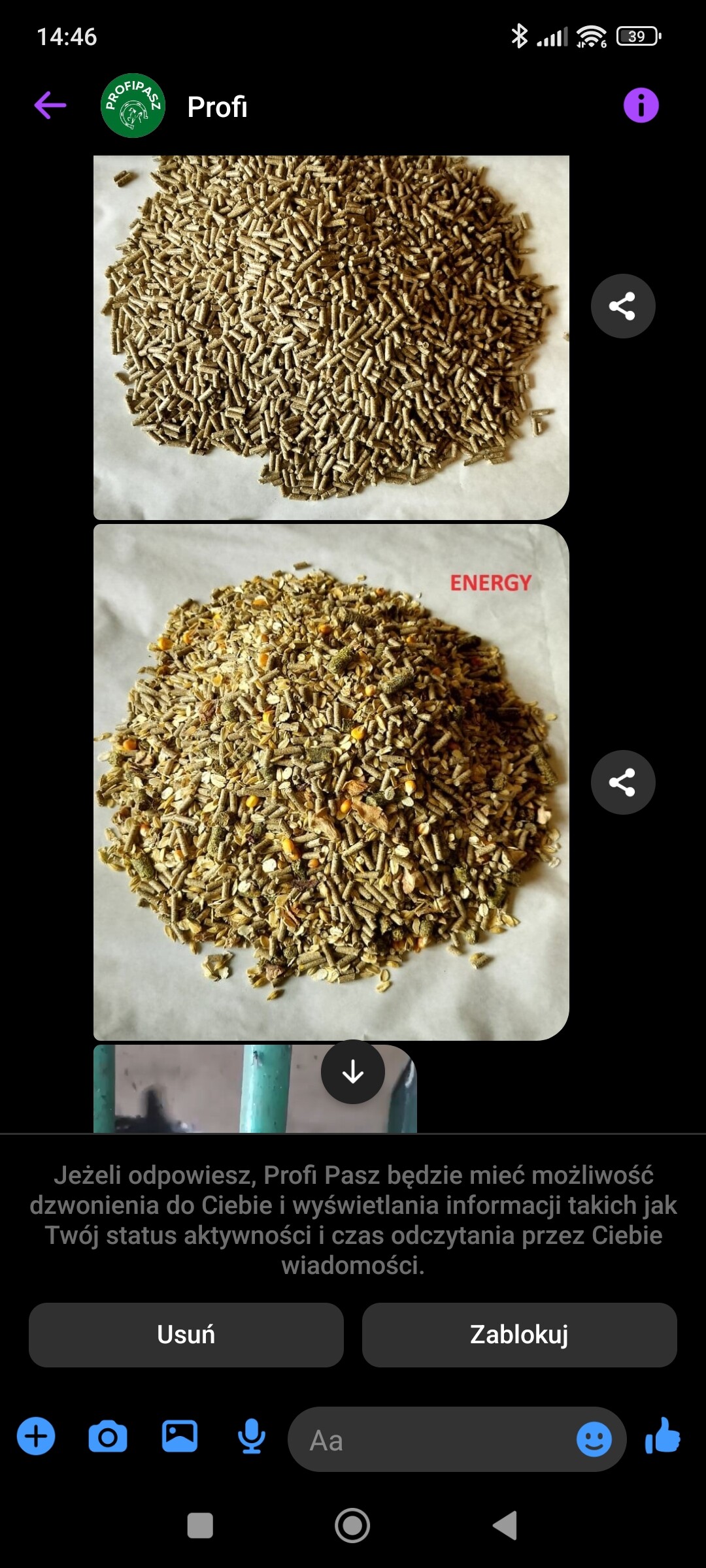This screenshot has width=706, height=1568.
Task: Open the gallery picker icon
Action: (x=180, y=1437)
